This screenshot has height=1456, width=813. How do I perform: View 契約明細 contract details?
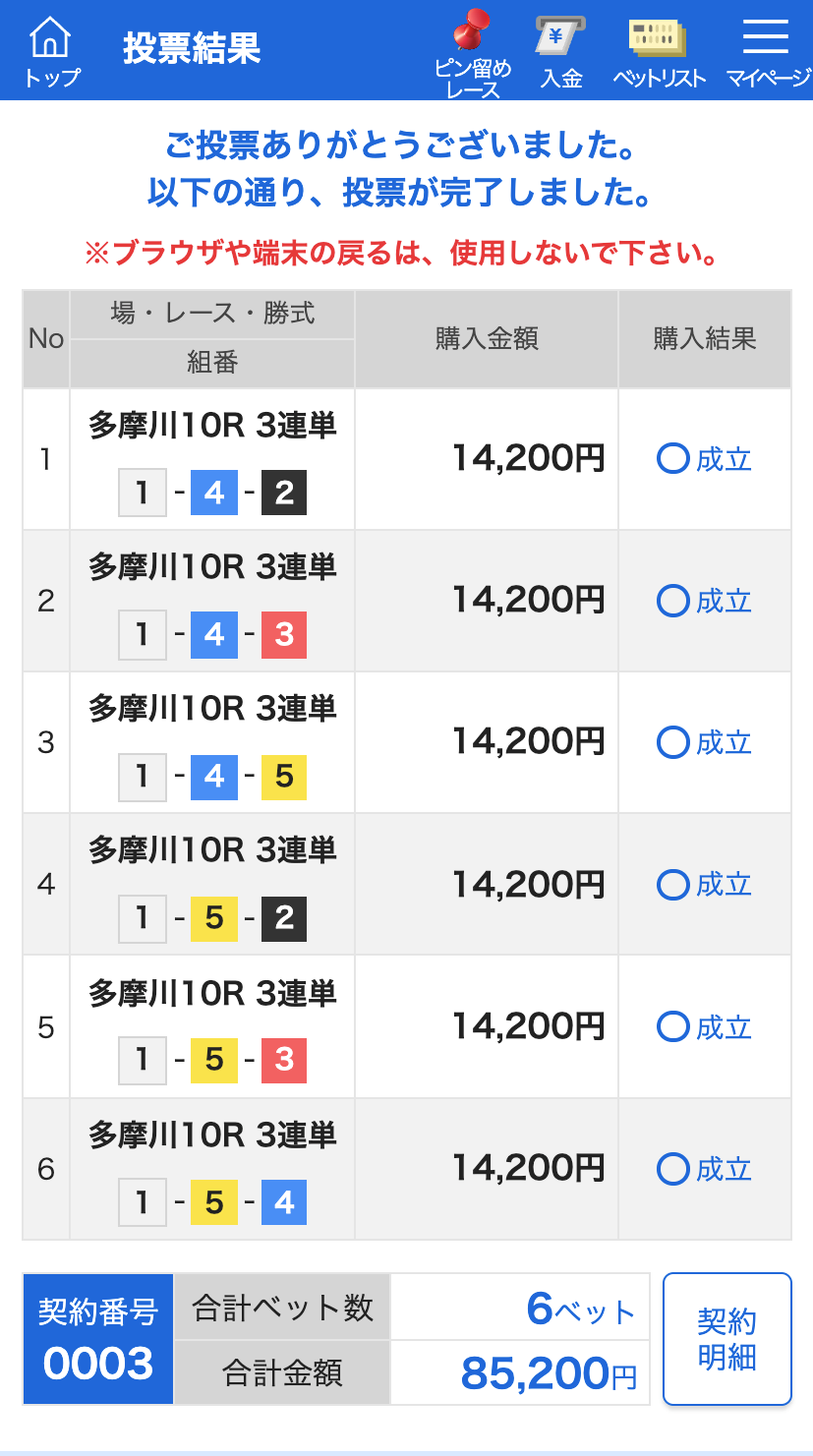[x=727, y=1339]
